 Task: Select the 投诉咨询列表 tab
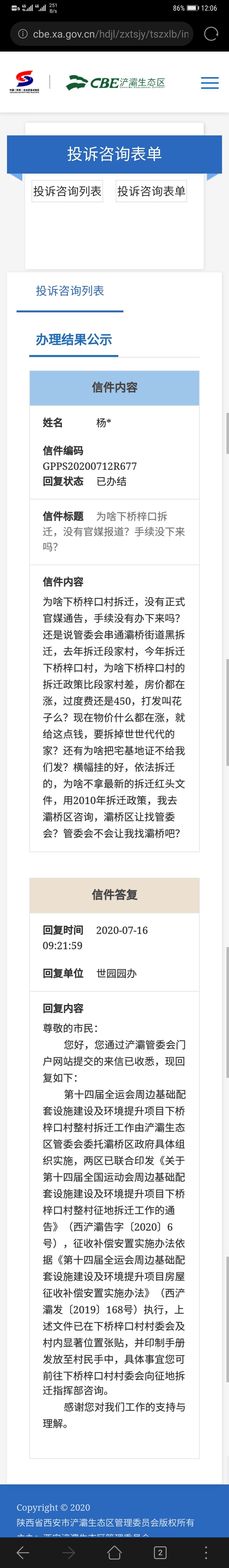[x=70, y=291]
